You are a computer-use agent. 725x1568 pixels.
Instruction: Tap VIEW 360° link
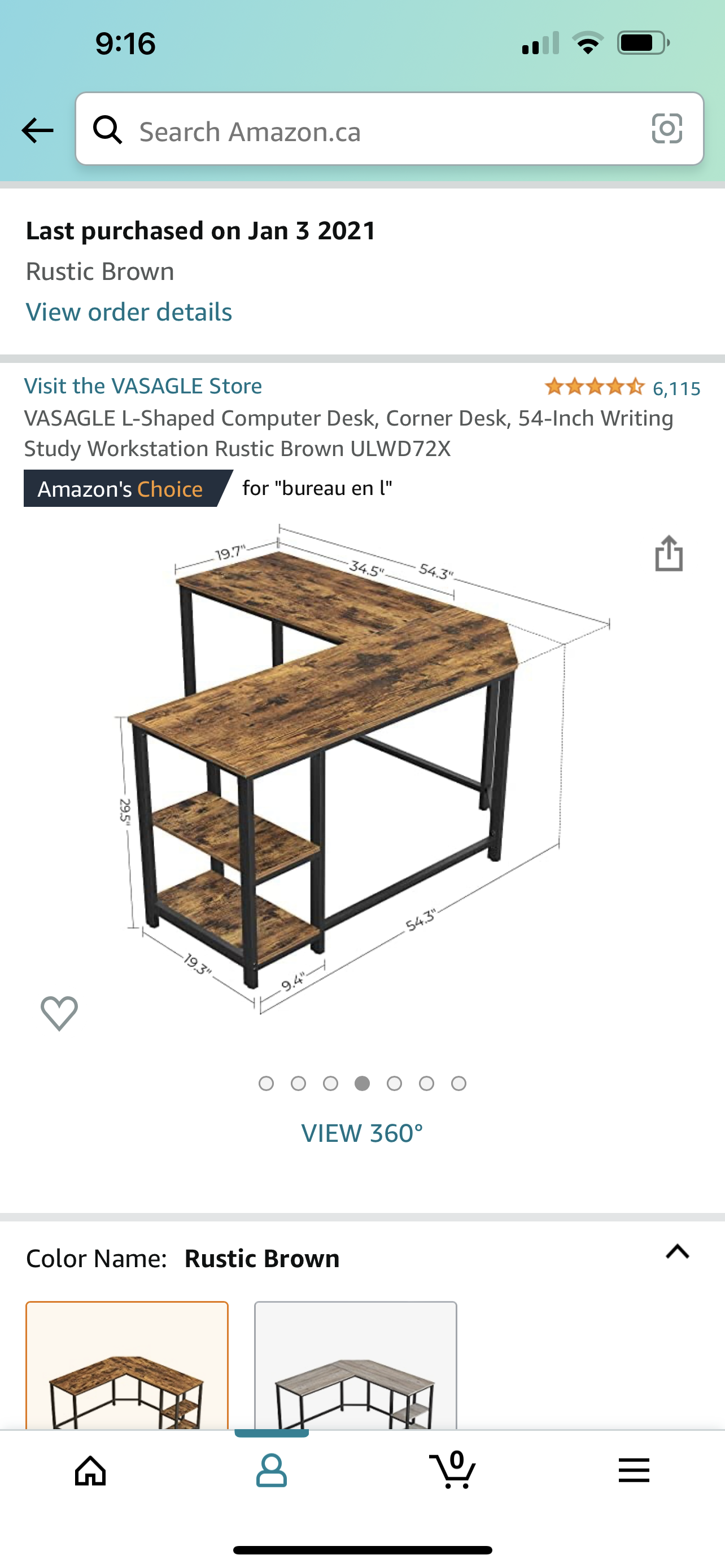pyautogui.click(x=362, y=1133)
